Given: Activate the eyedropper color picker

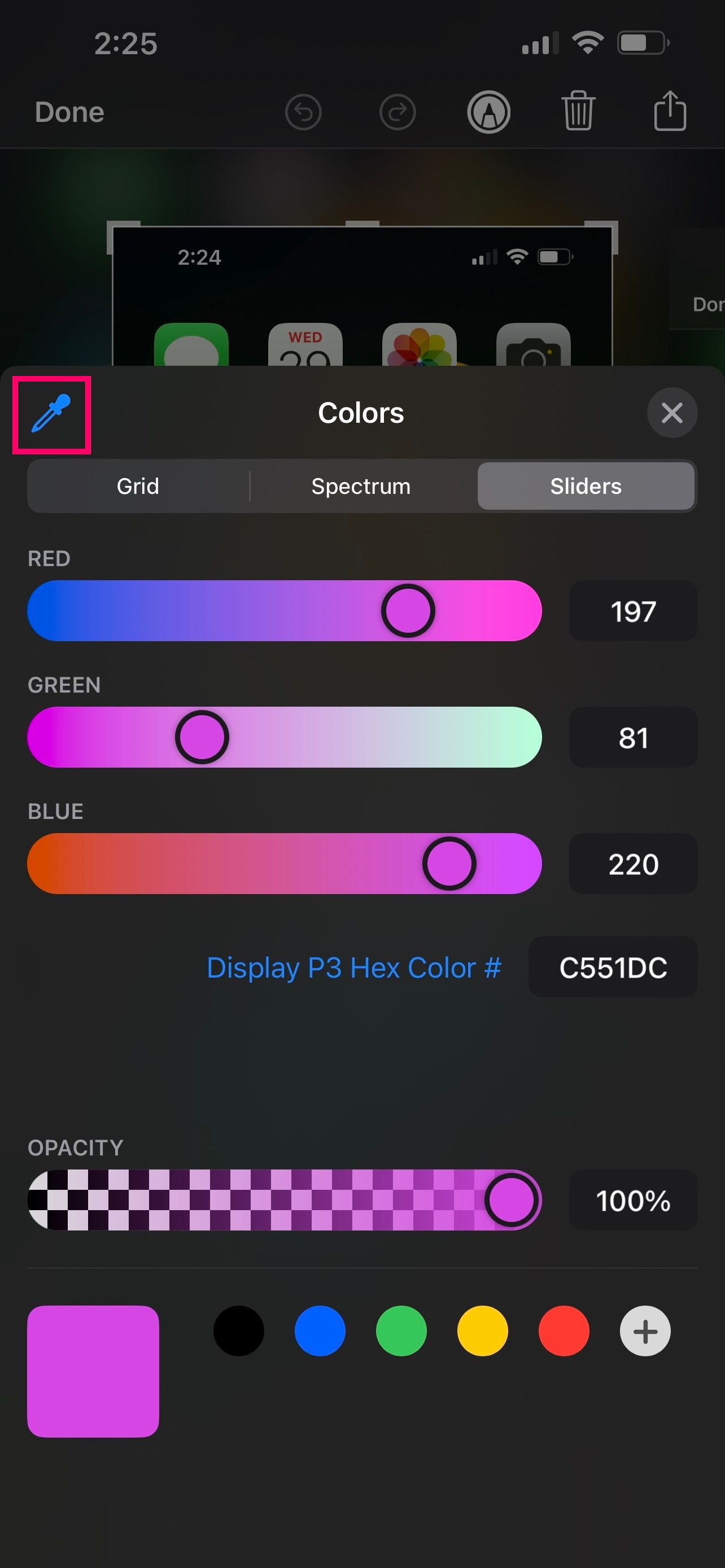Looking at the screenshot, I should (x=52, y=414).
